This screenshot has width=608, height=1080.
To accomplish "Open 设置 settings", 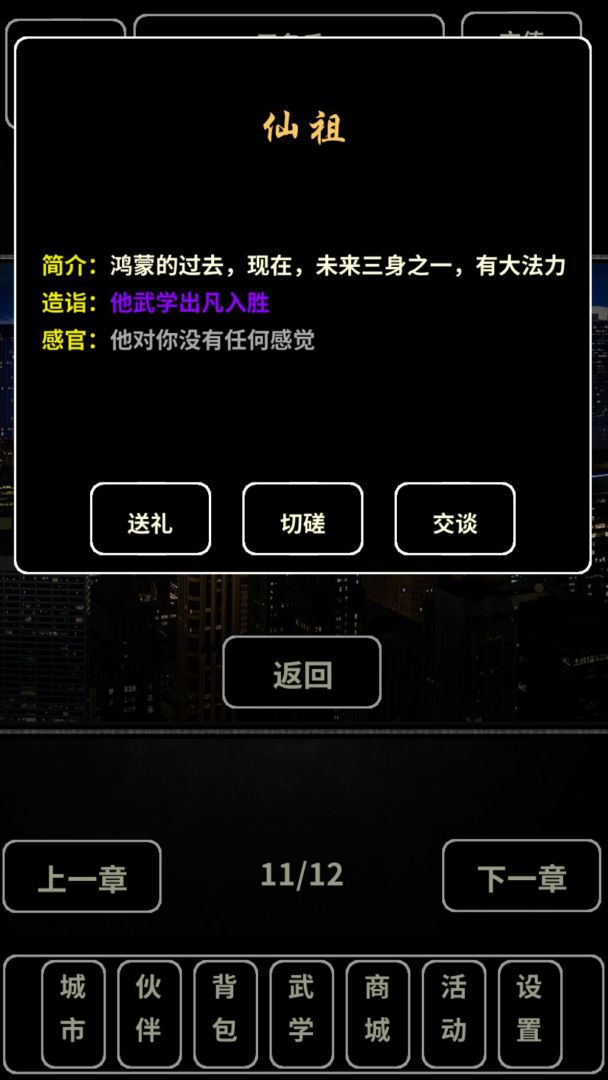I will (x=529, y=1012).
